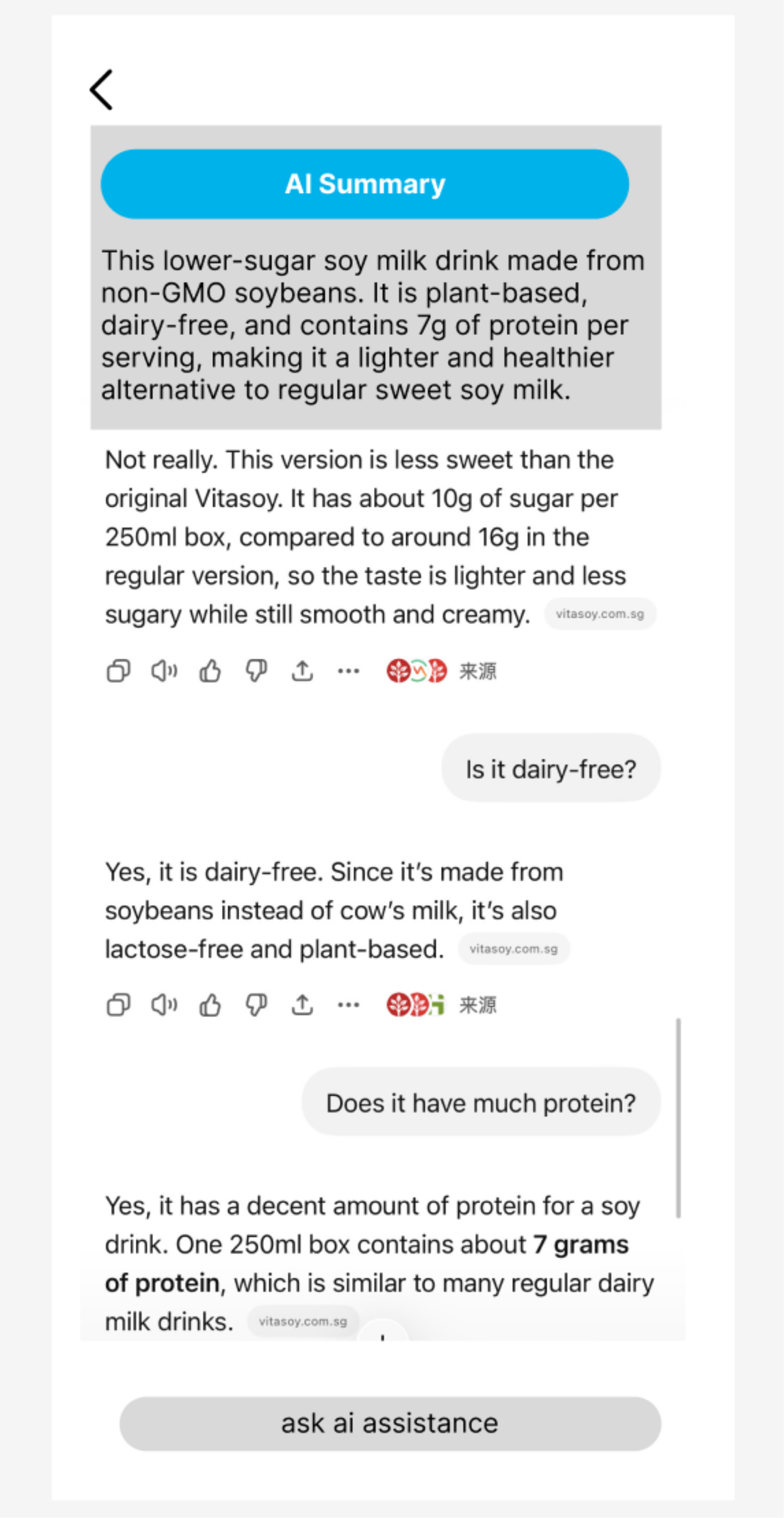Open vitasoy.com.sg chip in dairy-free answer
The image size is (784, 1518).
click(514, 949)
